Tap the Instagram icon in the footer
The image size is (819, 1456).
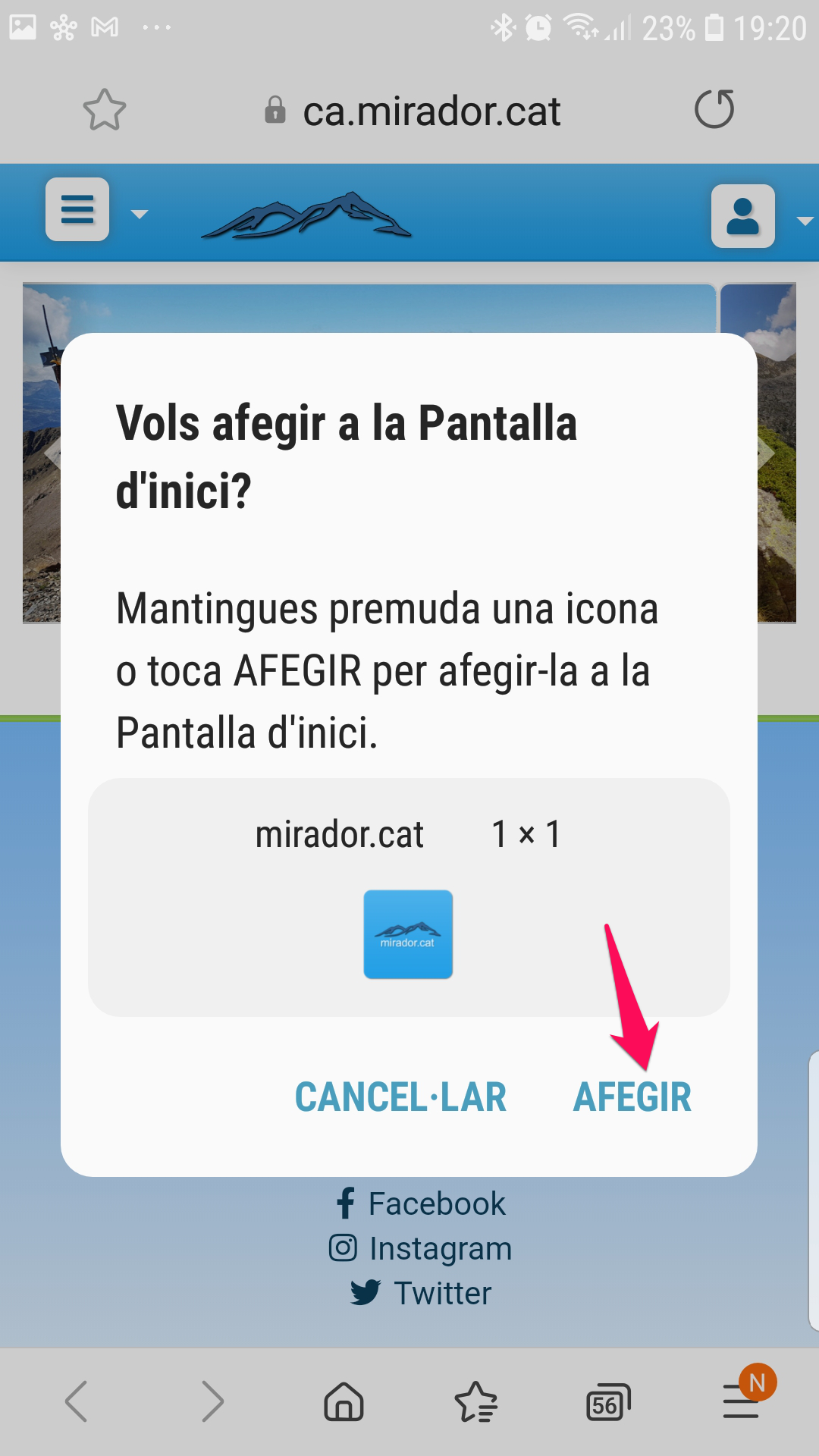[342, 1247]
